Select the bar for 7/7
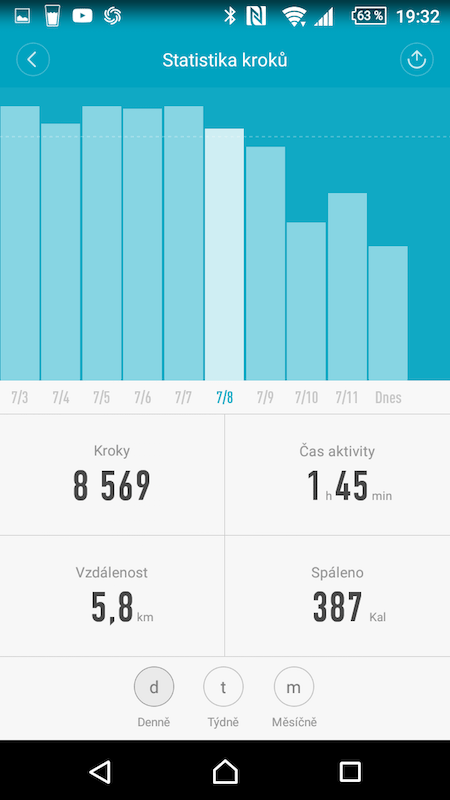Screen dimensions: 450x800 click(x=183, y=243)
